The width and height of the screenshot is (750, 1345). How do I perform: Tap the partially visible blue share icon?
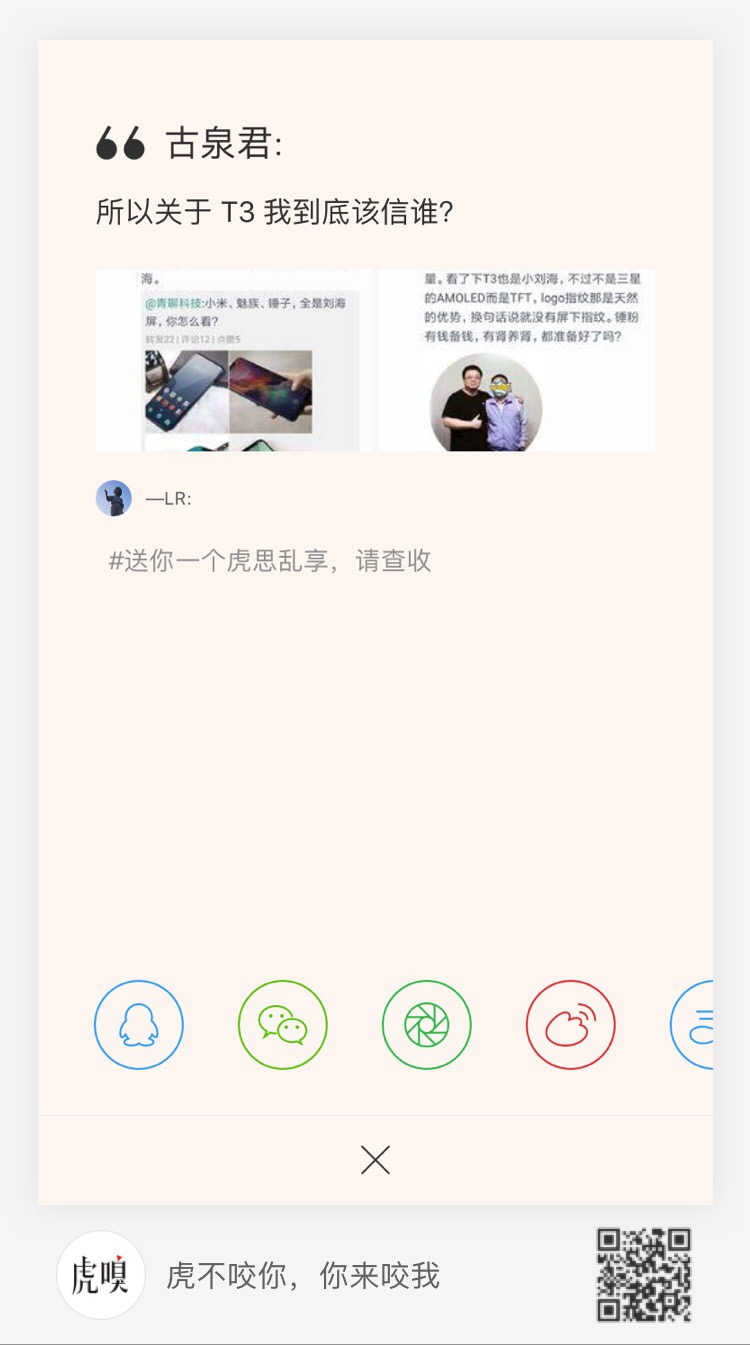pos(695,1025)
